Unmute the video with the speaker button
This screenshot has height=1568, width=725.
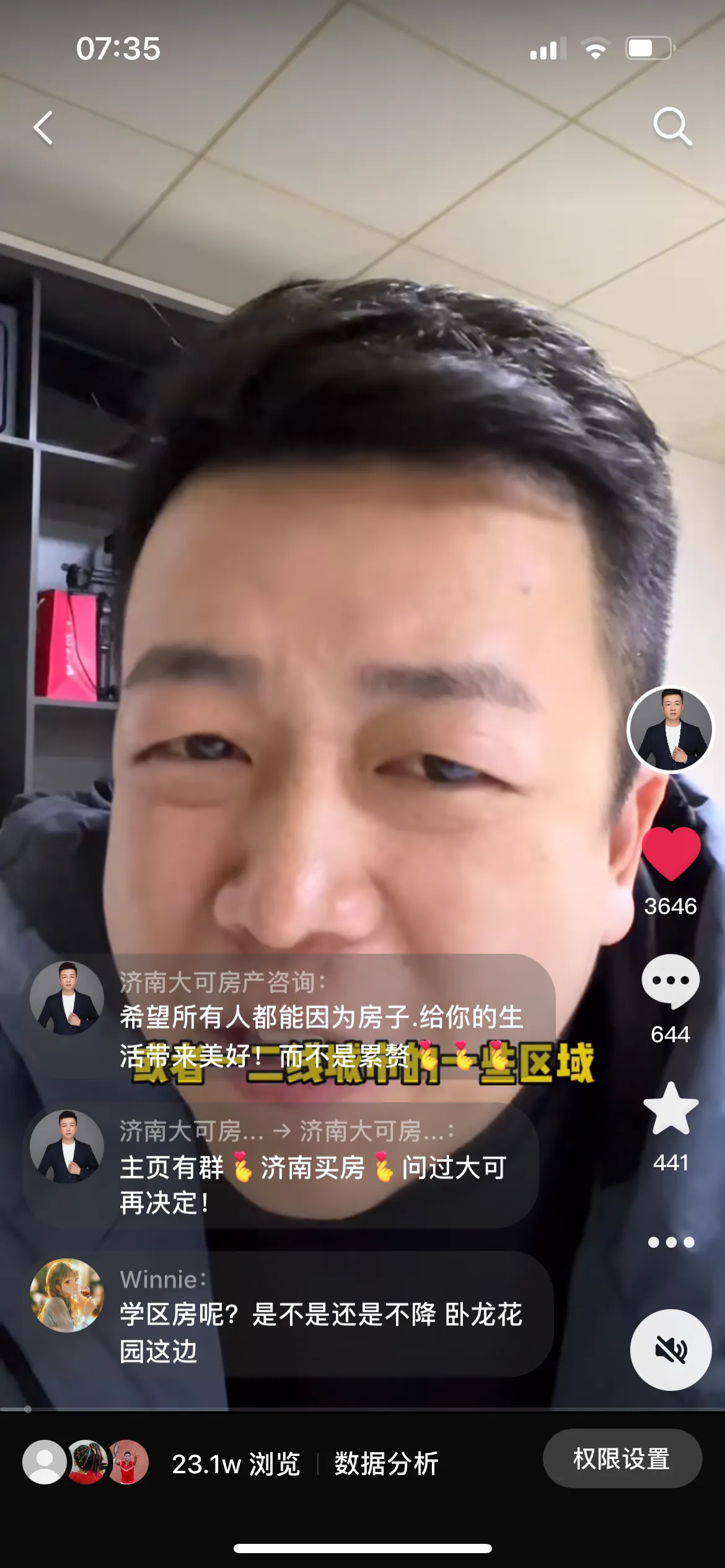tap(670, 1349)
